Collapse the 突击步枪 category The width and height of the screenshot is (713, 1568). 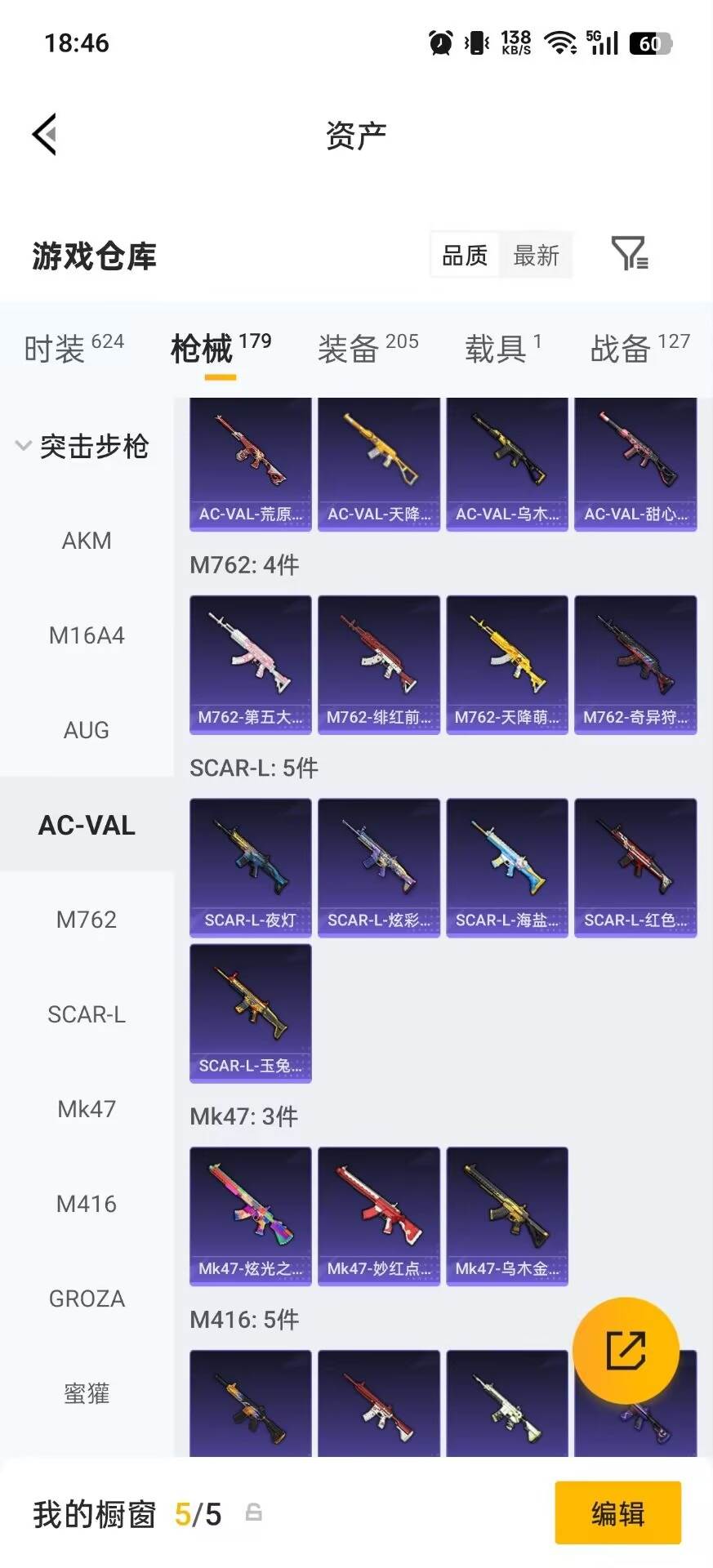point(82,446)
